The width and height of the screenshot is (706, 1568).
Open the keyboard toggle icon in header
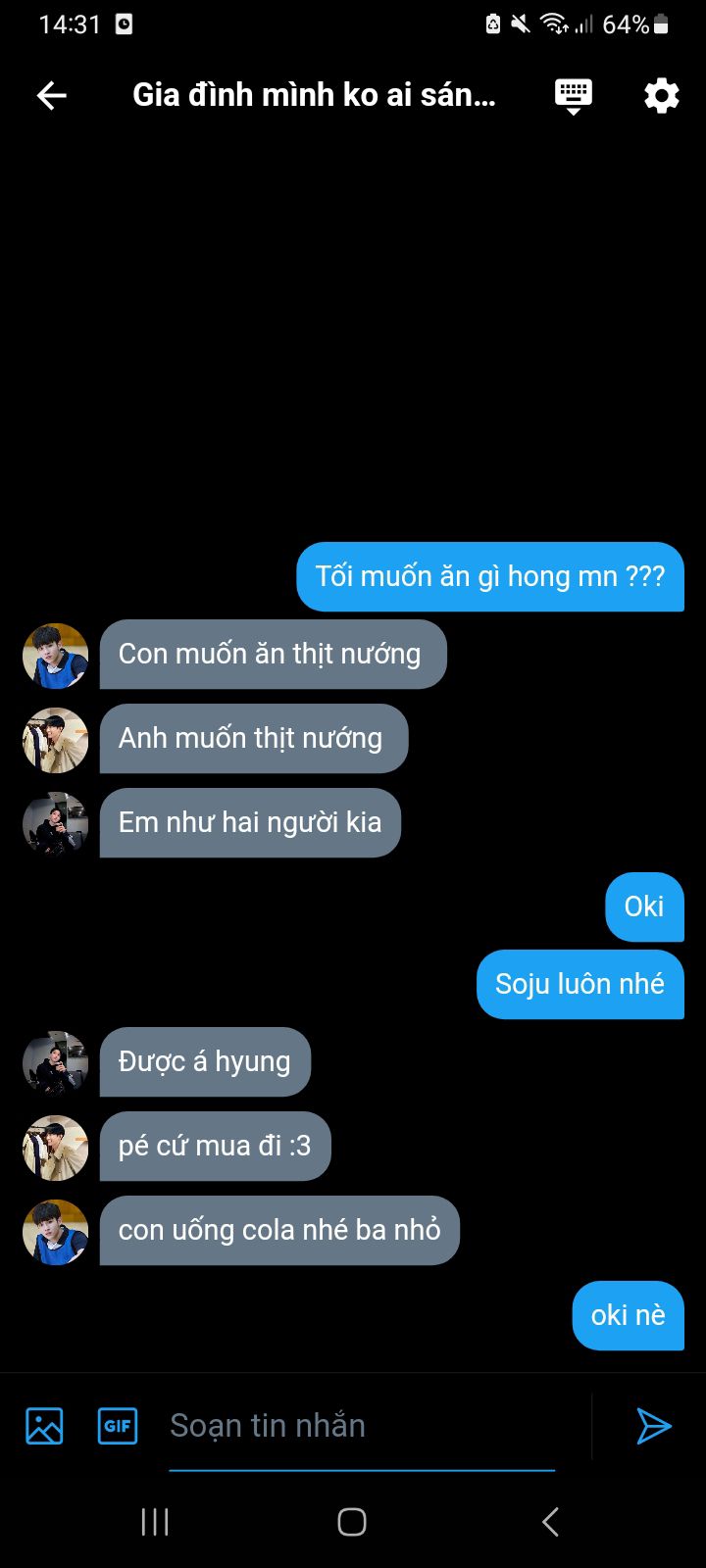point(574,96)
